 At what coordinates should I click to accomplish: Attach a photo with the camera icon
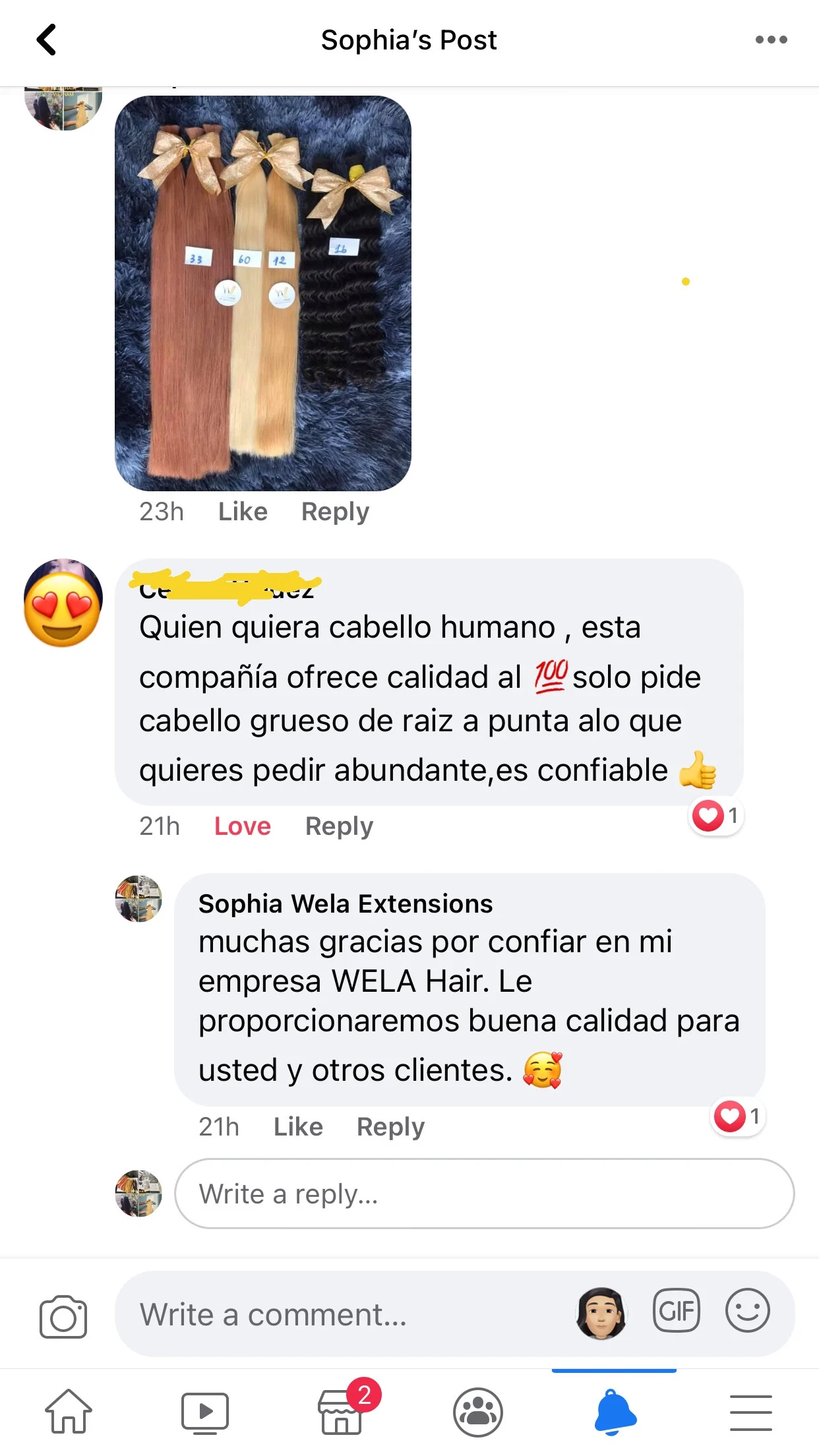[x=63, y=1317]
